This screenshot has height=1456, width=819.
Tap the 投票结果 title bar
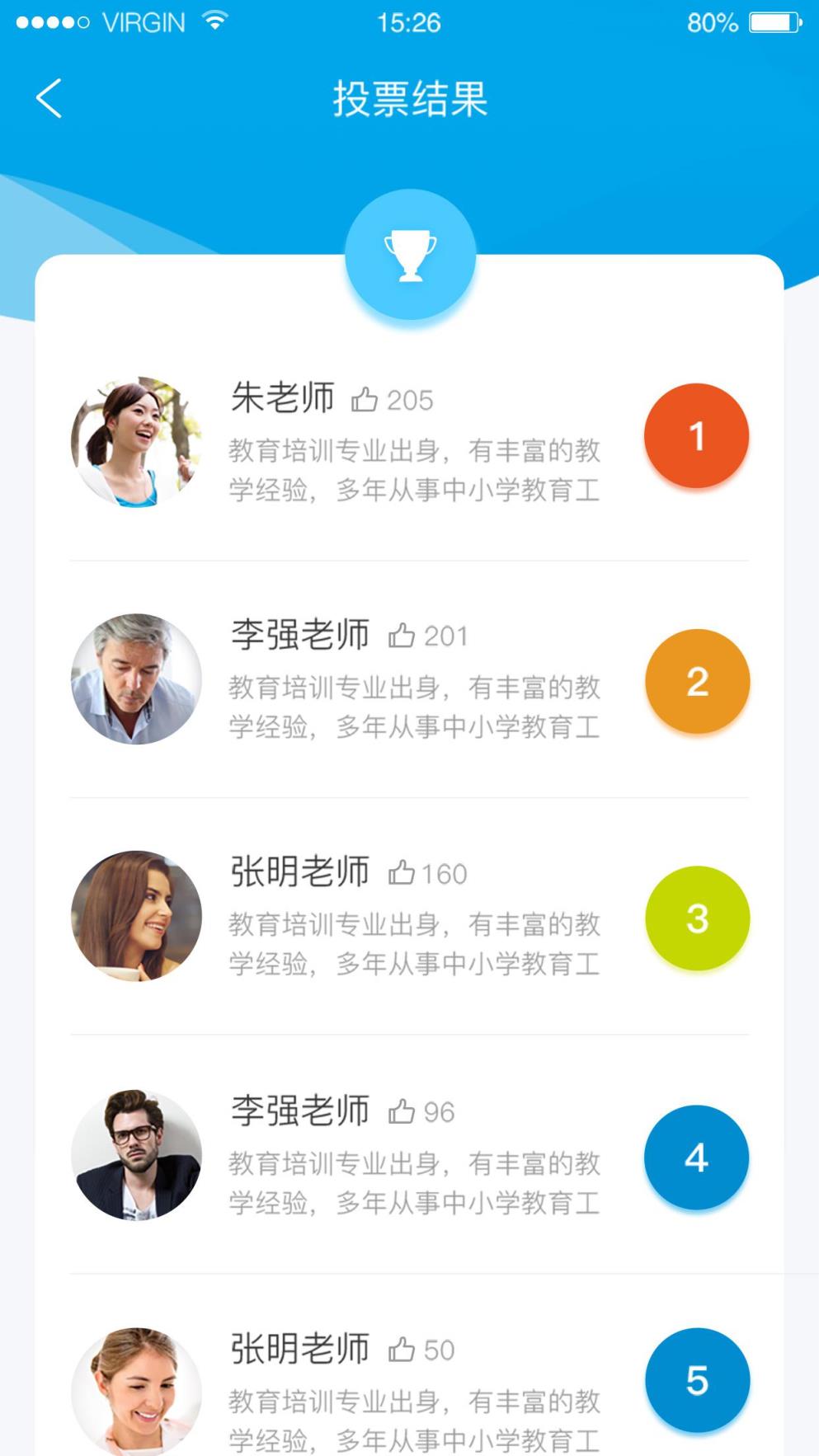pyautogui.click(x=410, y=99)
